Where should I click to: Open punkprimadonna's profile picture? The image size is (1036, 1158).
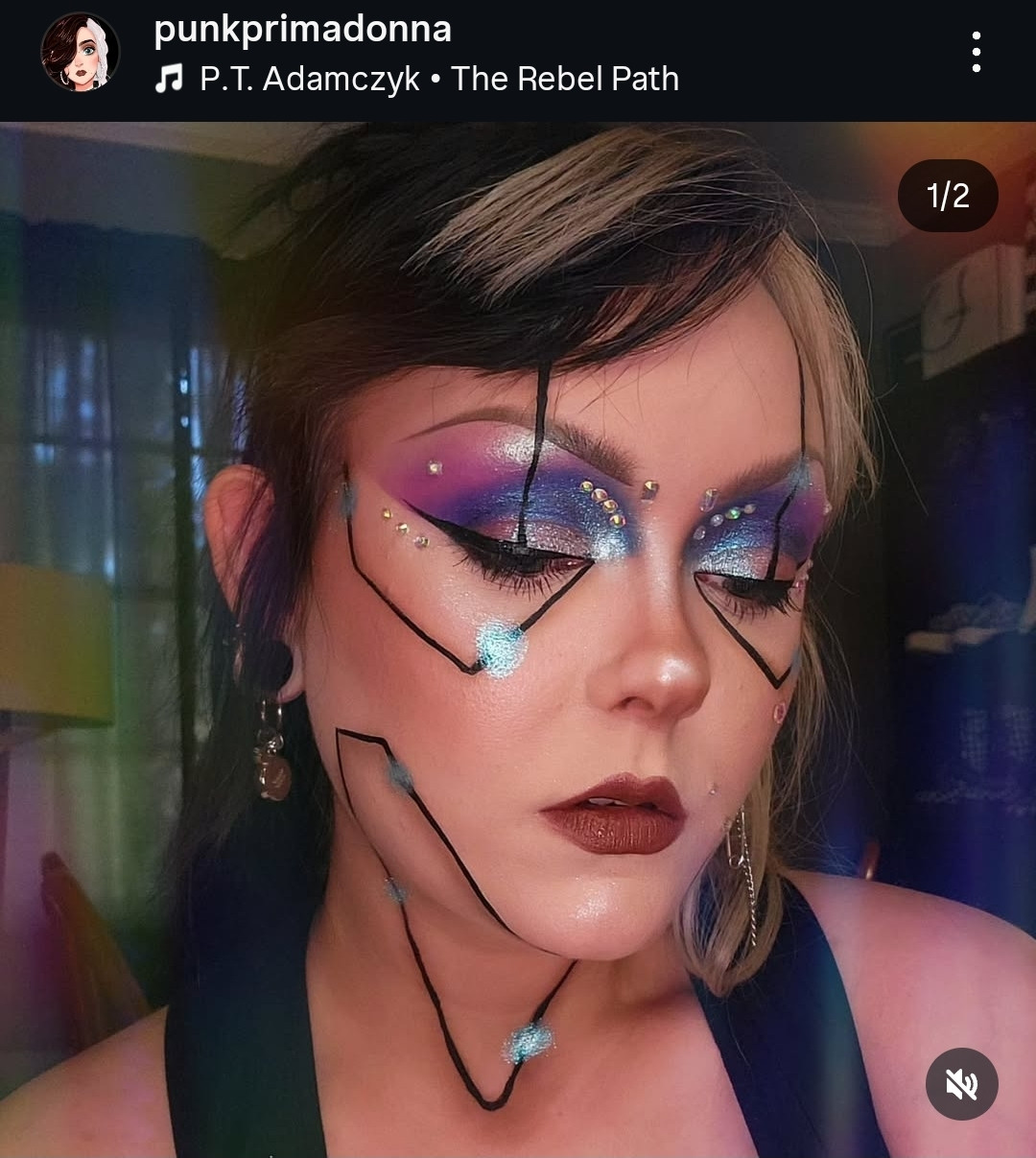point(80,53)
